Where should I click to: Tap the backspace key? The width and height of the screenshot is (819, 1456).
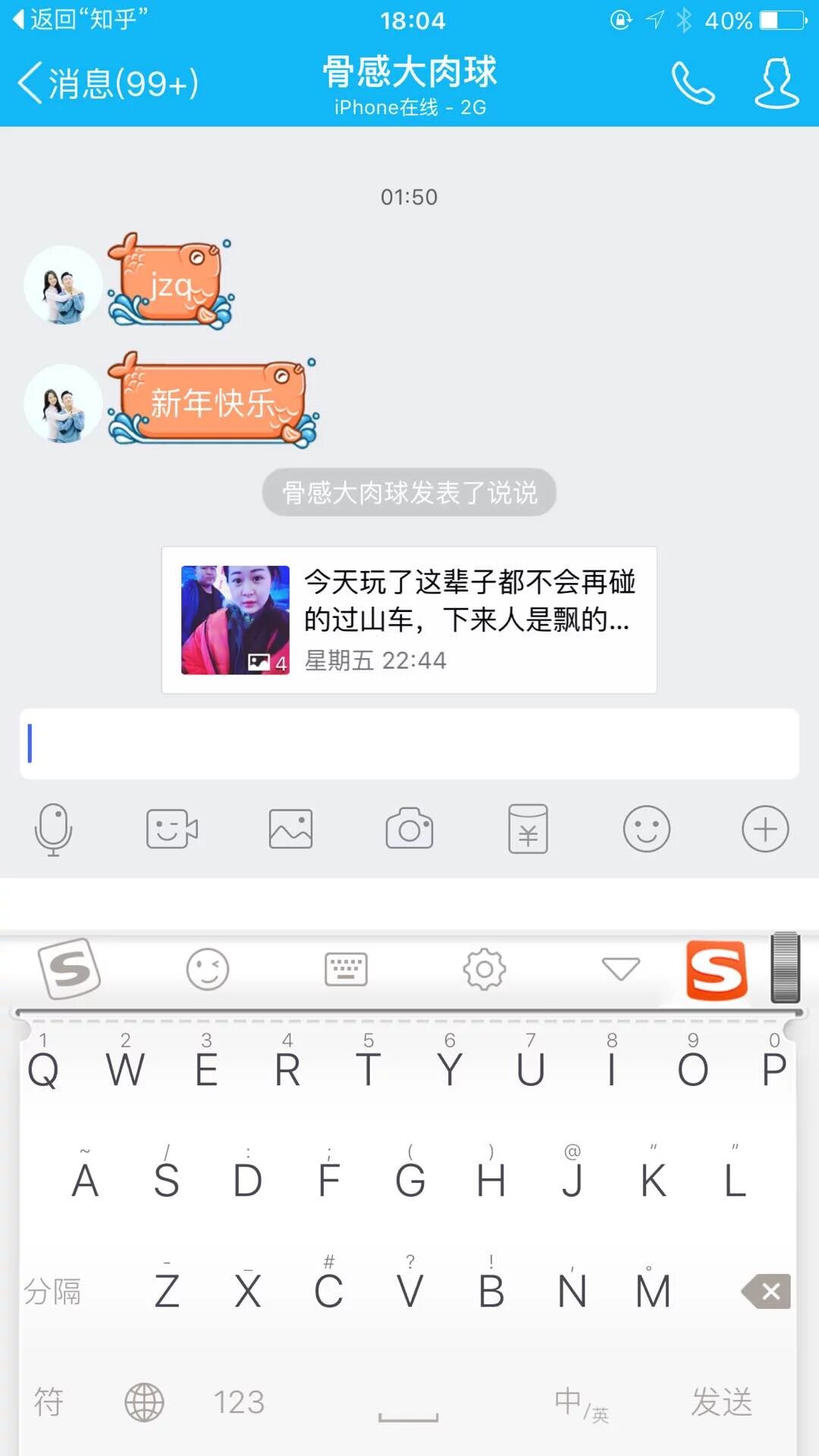click(767, 1291)
